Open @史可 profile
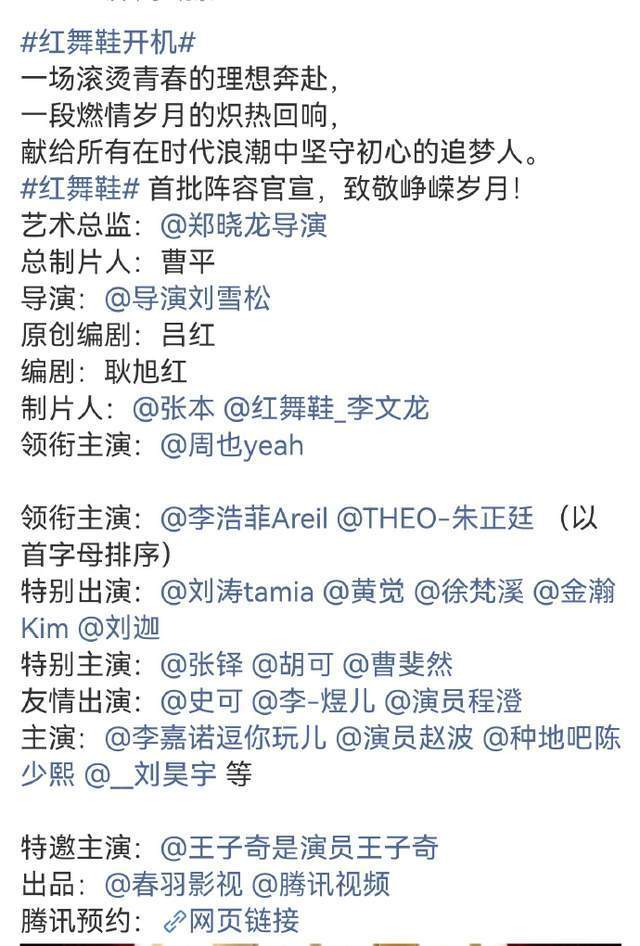 [200, 702]
